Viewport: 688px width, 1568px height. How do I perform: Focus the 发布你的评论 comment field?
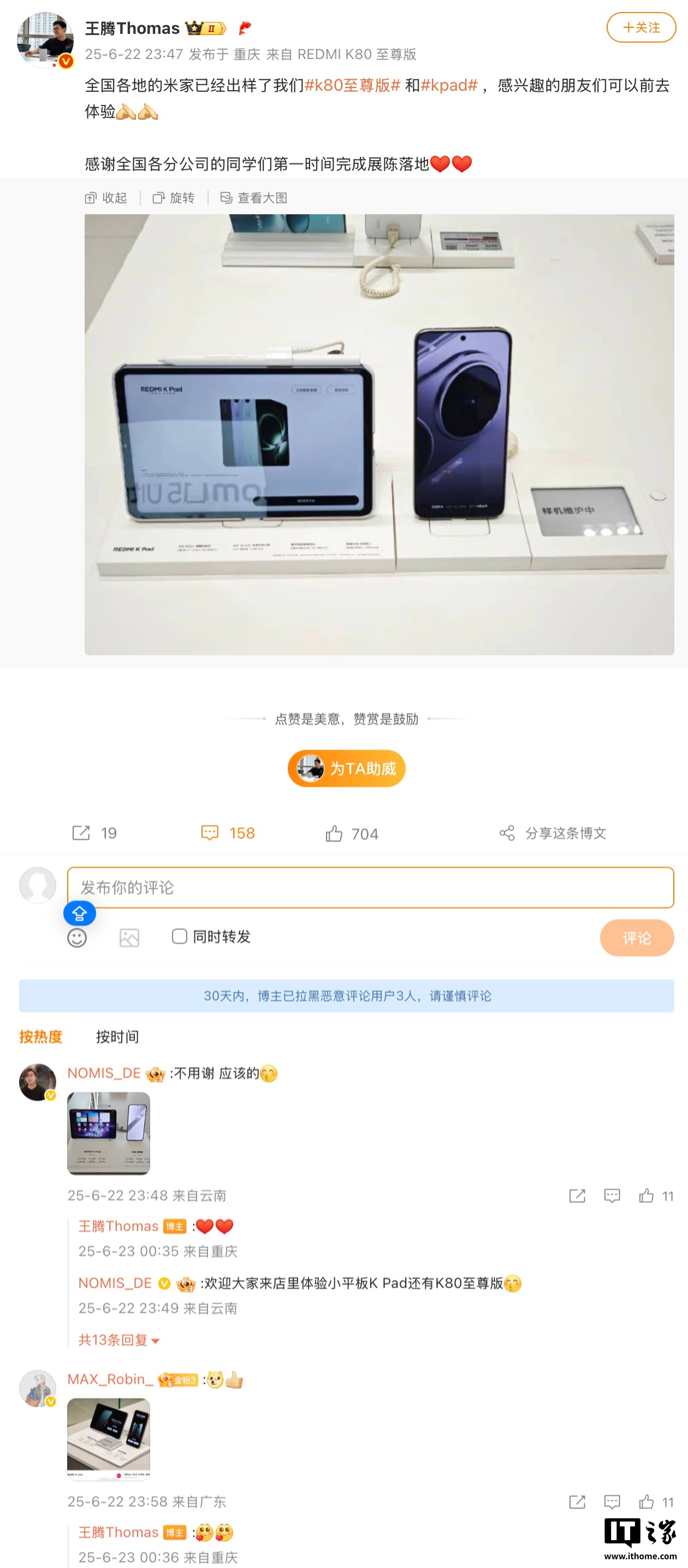click(370, 887)
